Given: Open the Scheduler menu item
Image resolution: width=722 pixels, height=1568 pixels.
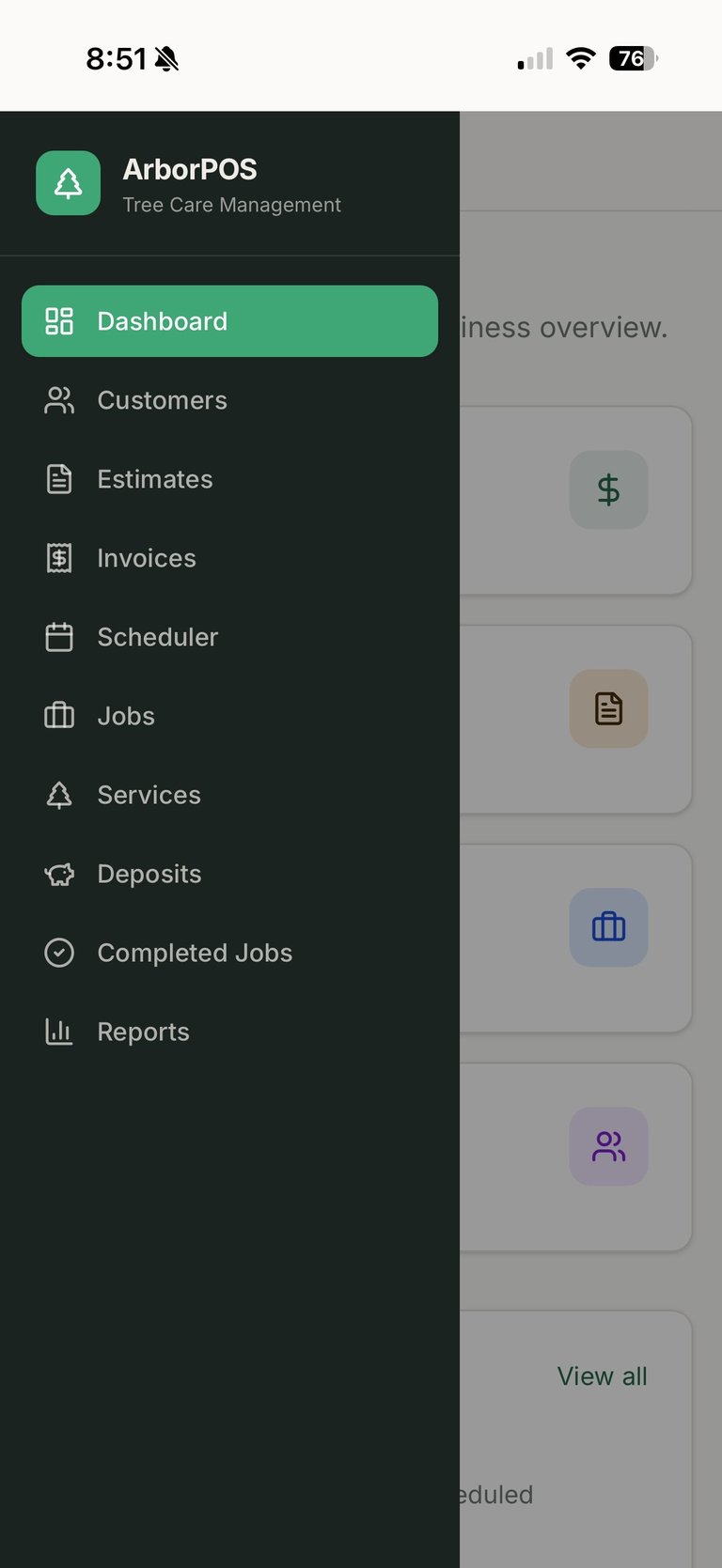Looking at the screenshot, I should point(157,637).
